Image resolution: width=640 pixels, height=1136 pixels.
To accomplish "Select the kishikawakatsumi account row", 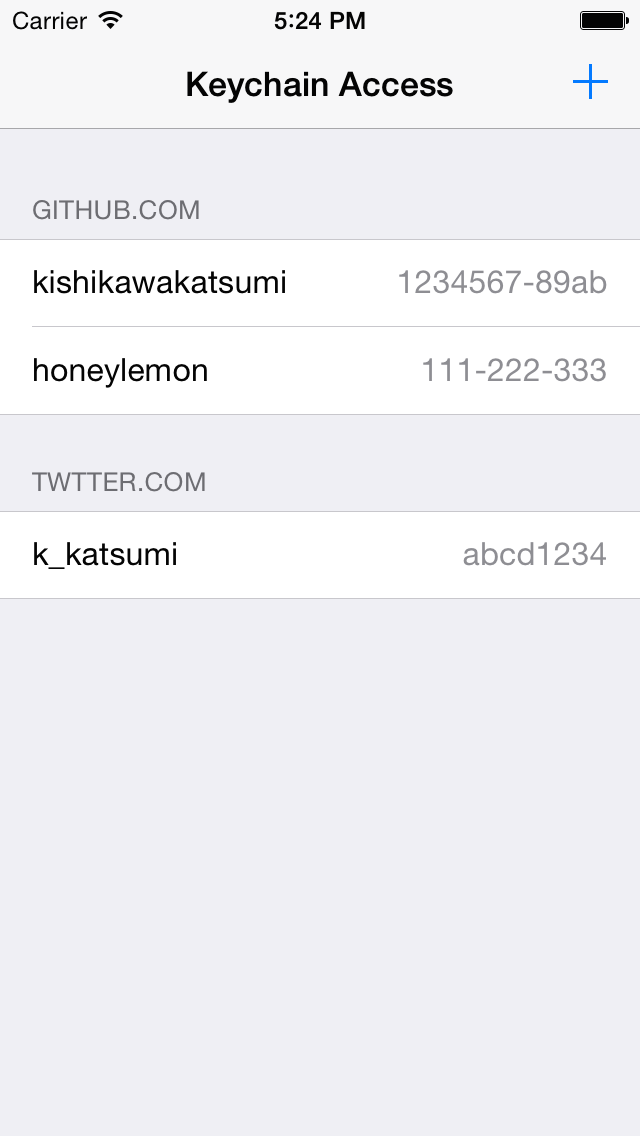I will point(320,283).
